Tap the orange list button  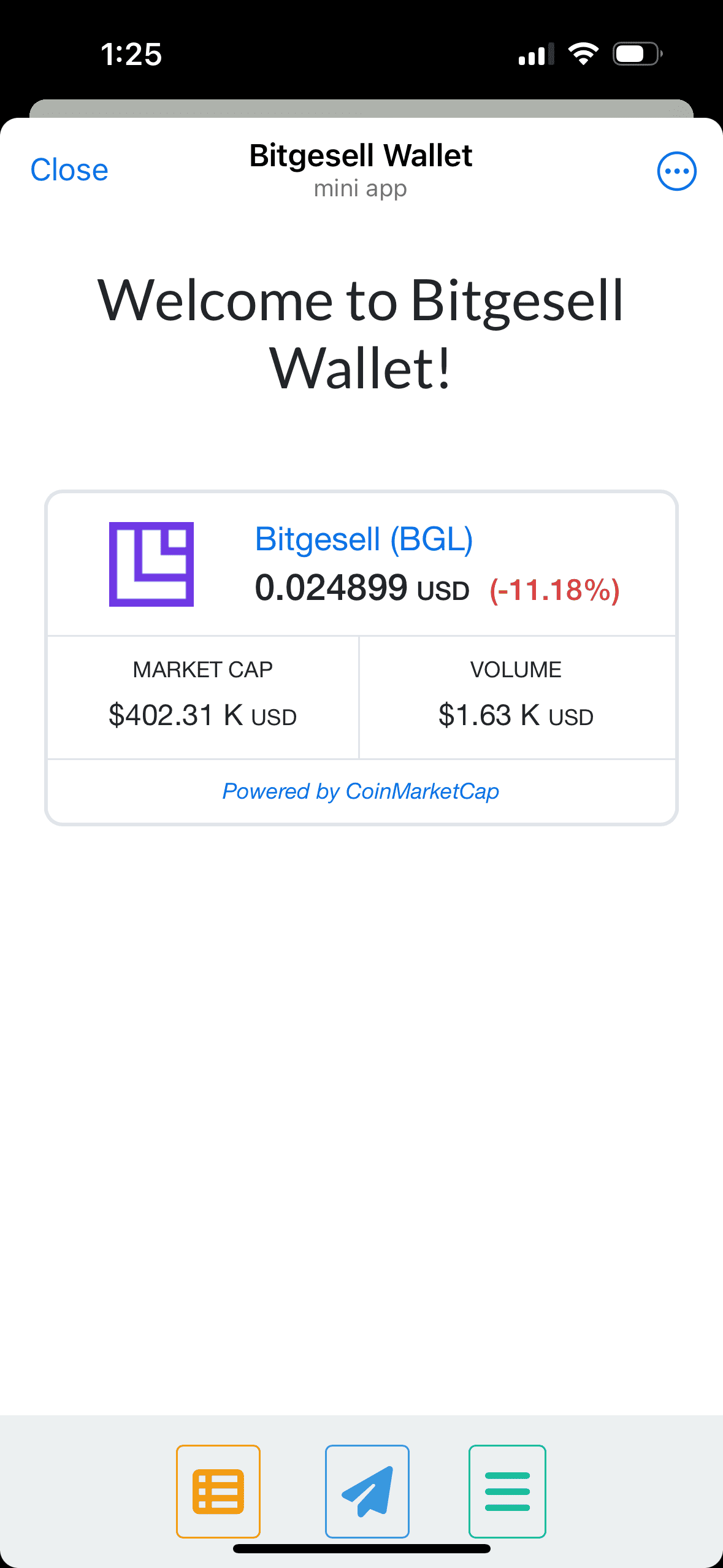point(218,1491)
